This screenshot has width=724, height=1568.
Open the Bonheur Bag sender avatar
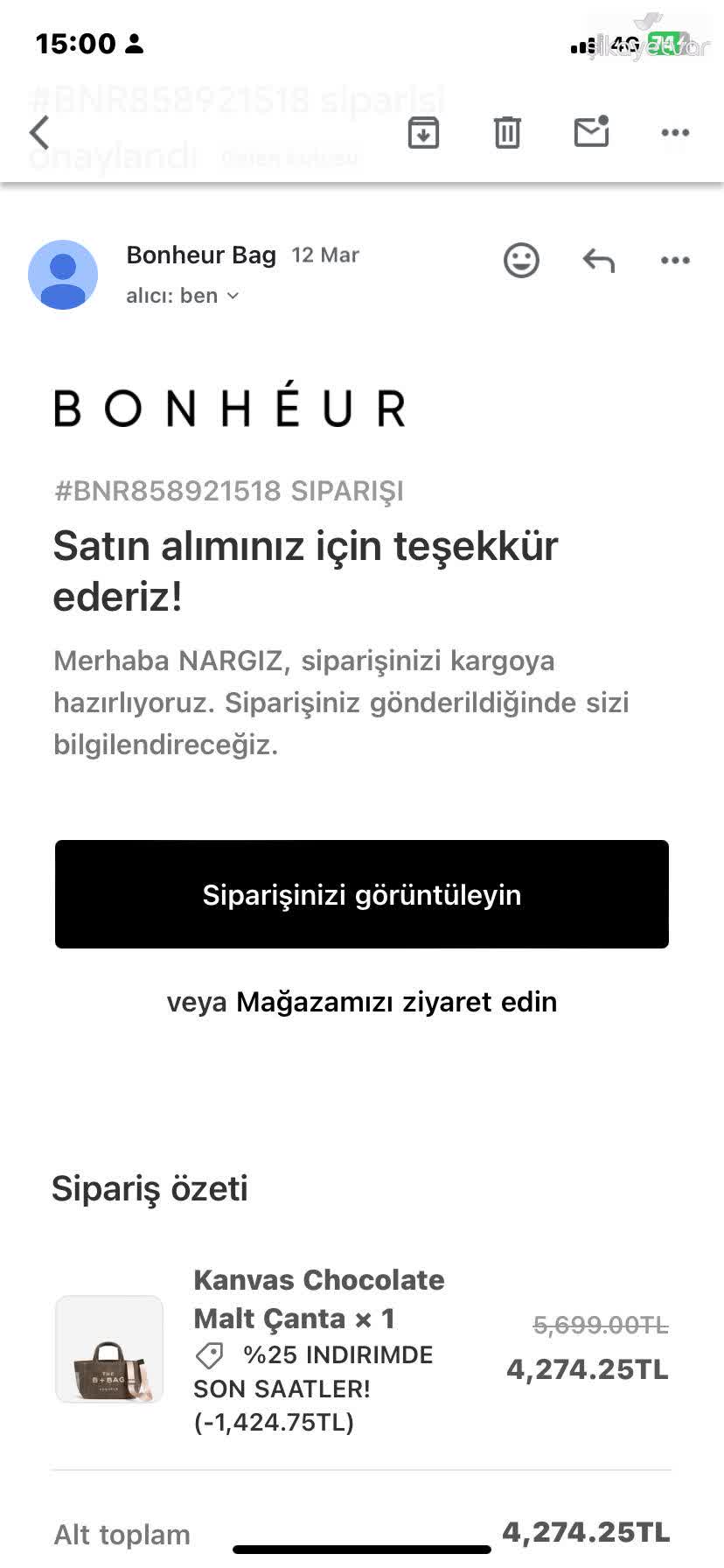click(x=63, y=274)
